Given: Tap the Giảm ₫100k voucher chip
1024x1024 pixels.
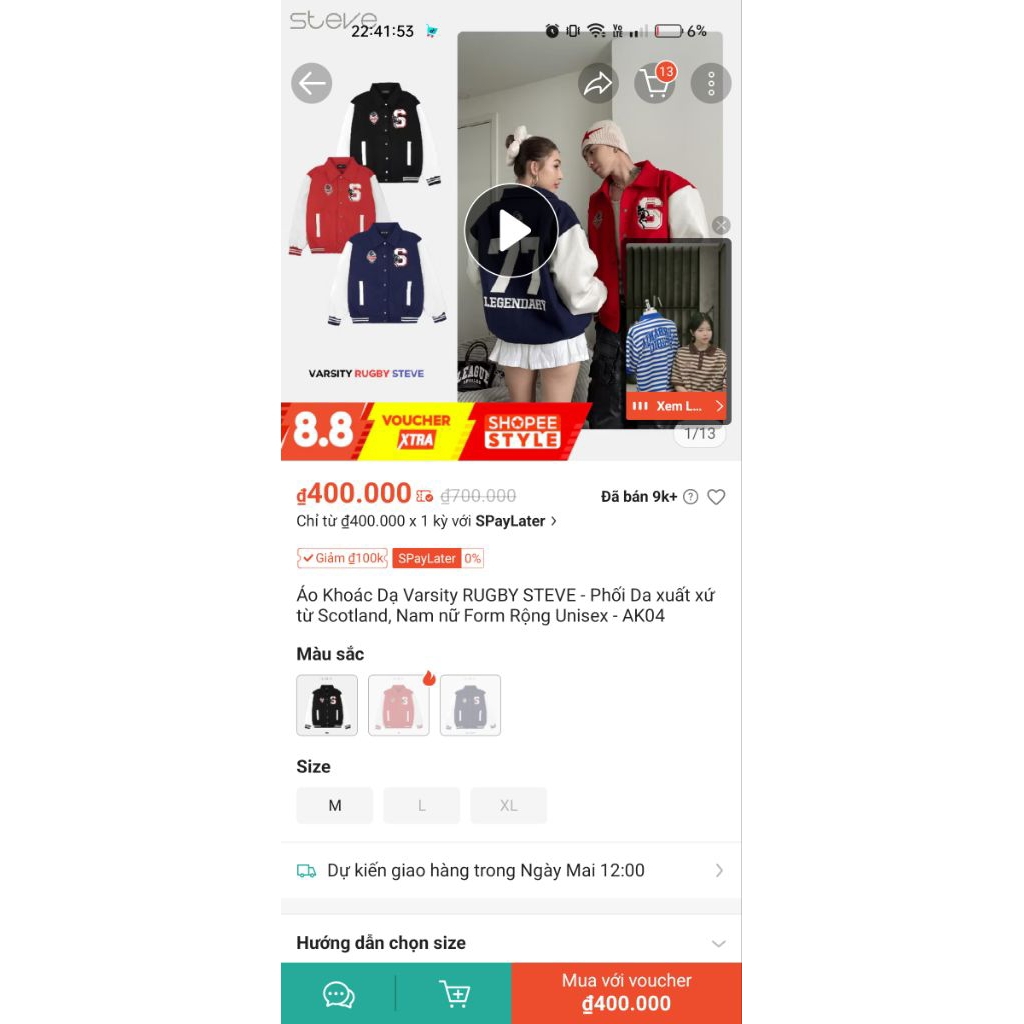Looking at the screenshot, I should (x=342, y=558).
